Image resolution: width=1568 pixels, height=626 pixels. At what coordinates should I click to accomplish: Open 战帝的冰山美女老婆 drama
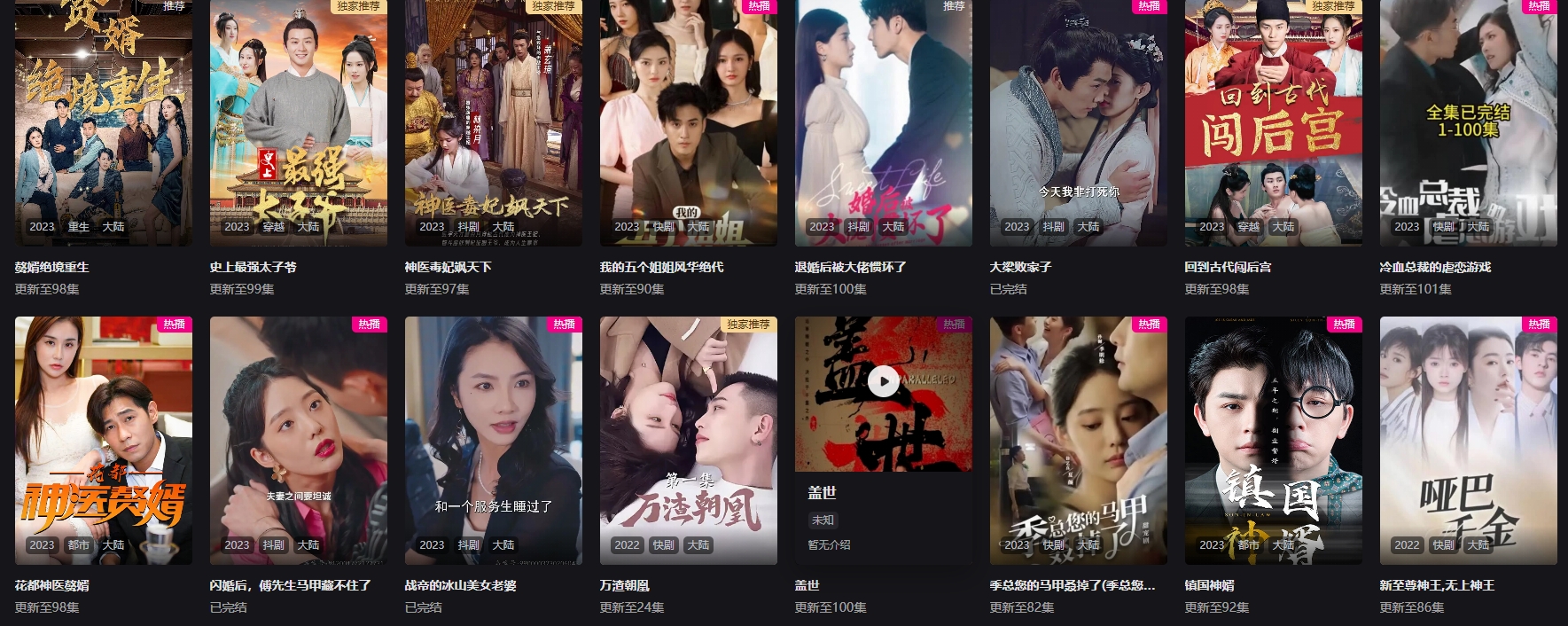click(x=493, y=441)
